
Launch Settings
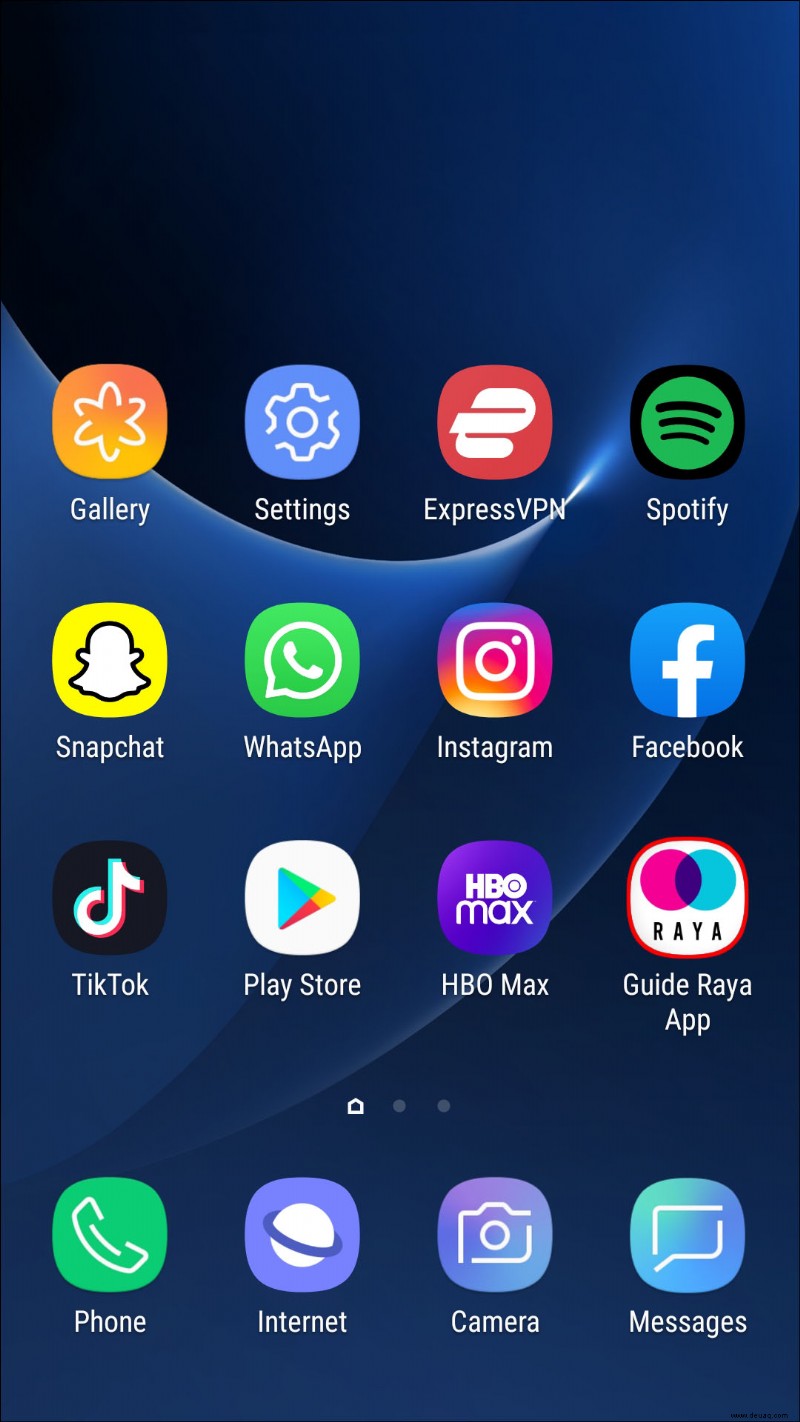pos(302,421)
